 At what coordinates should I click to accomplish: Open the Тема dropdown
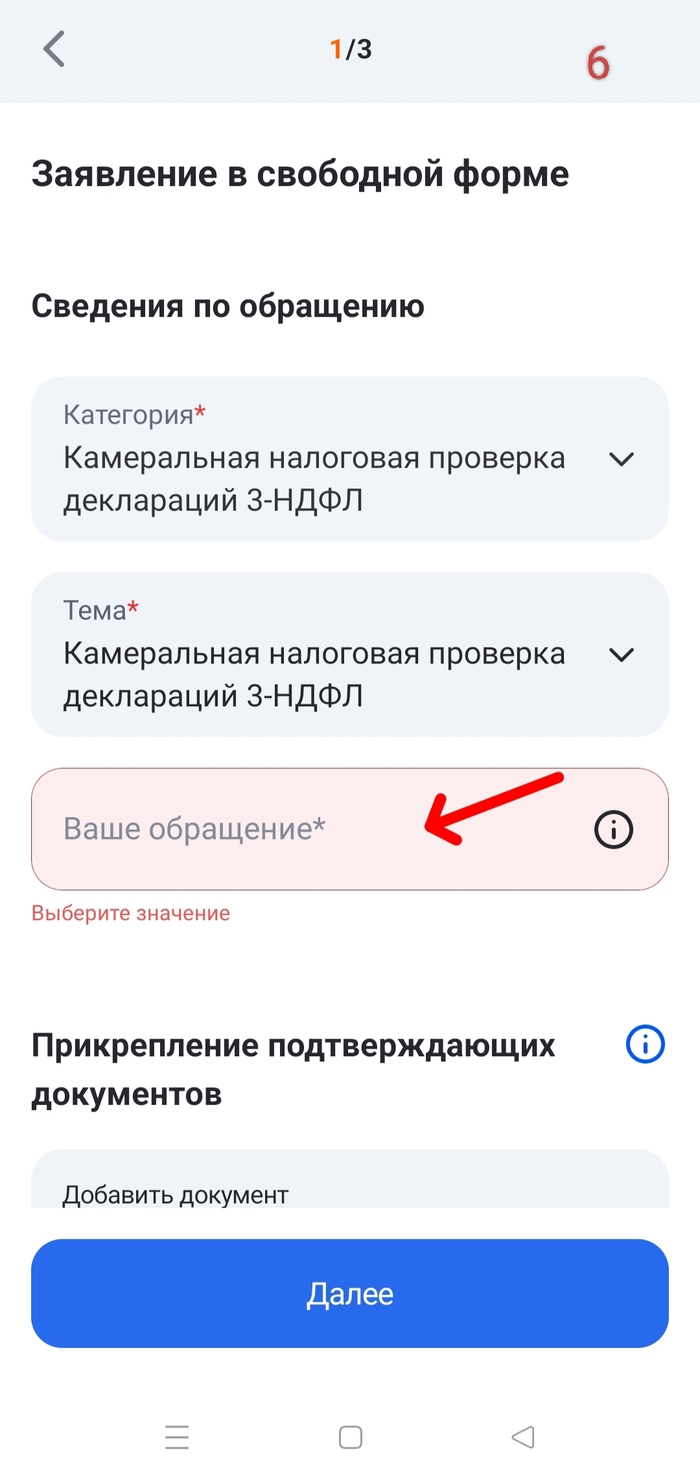pyautogui.click(x=621, y=655)
